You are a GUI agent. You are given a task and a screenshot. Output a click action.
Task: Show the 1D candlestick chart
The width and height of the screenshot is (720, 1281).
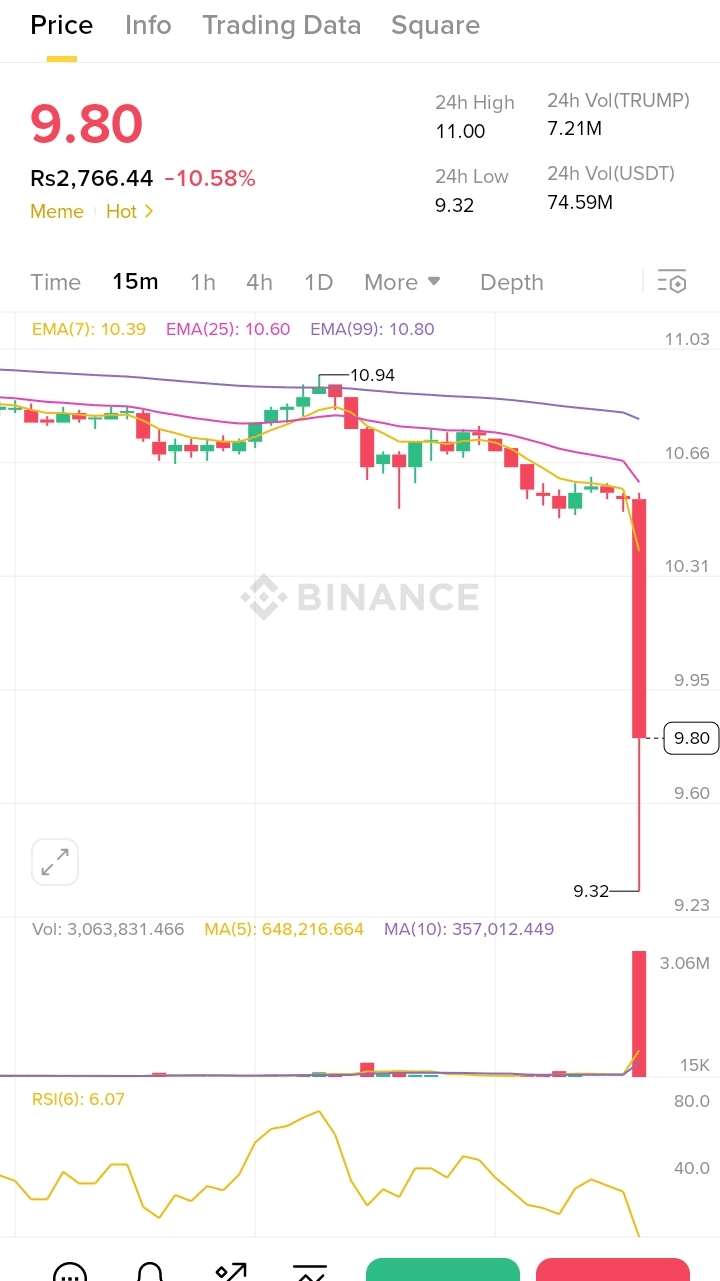point(318,282)
